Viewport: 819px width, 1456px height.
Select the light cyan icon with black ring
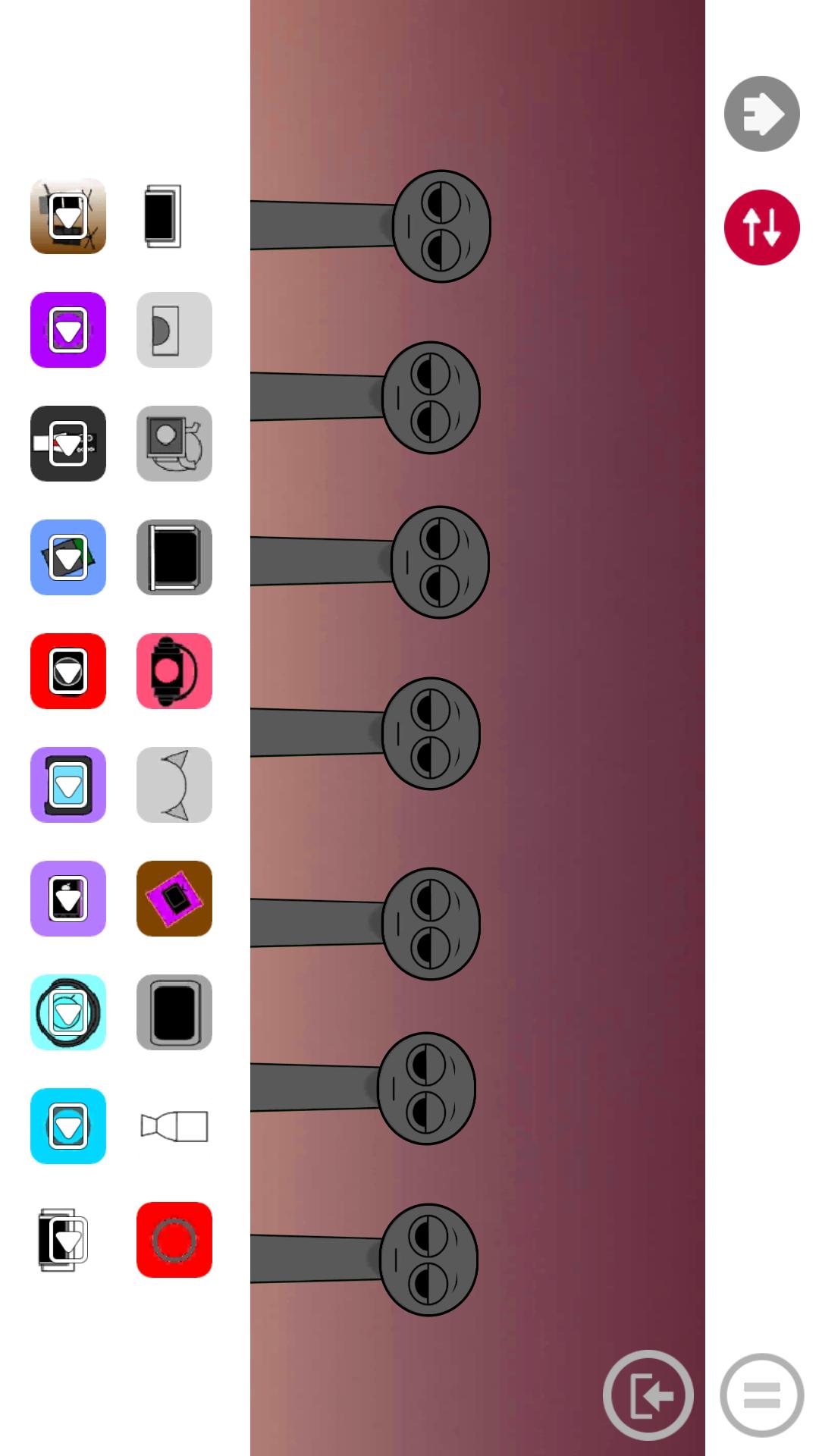click(x=68, y=1012)
